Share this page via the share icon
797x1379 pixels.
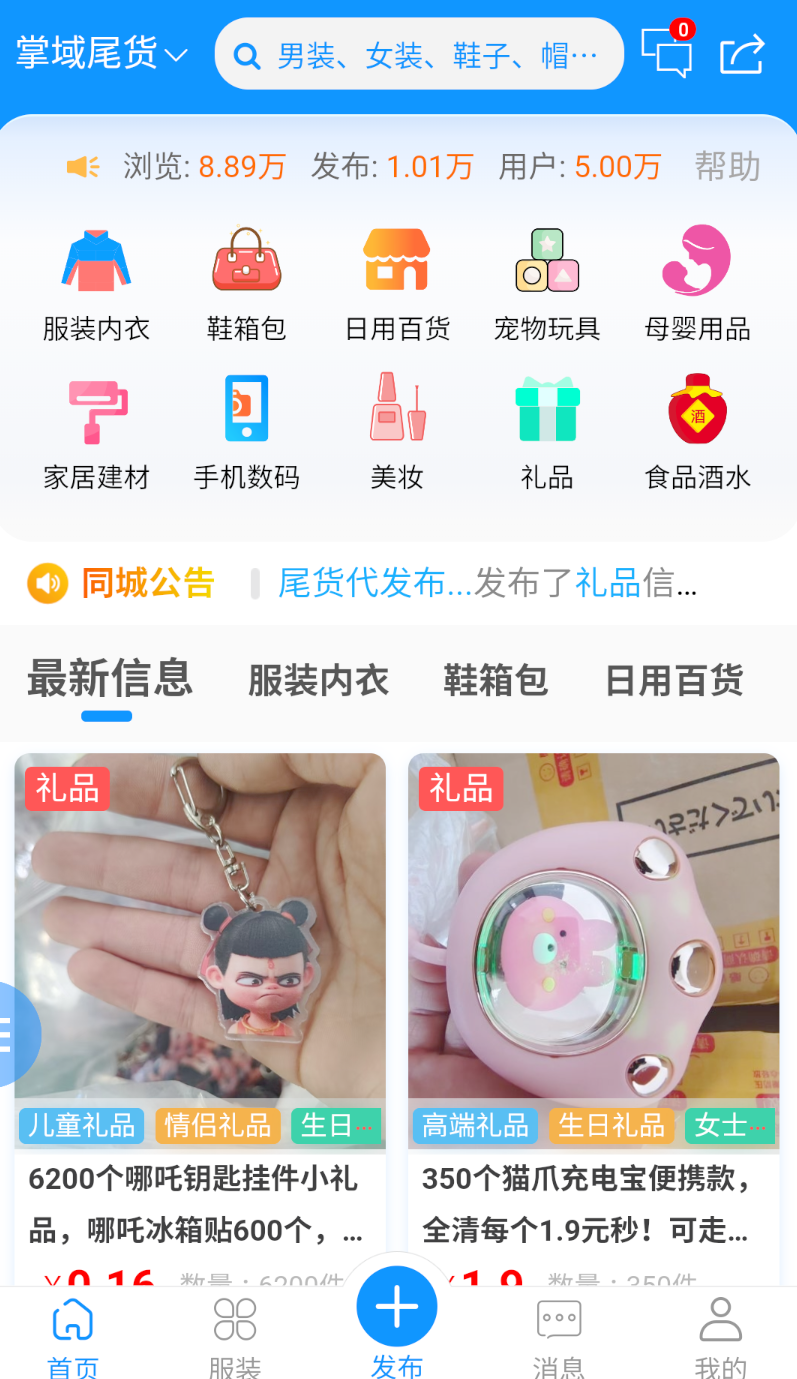[x=743, y=54]
